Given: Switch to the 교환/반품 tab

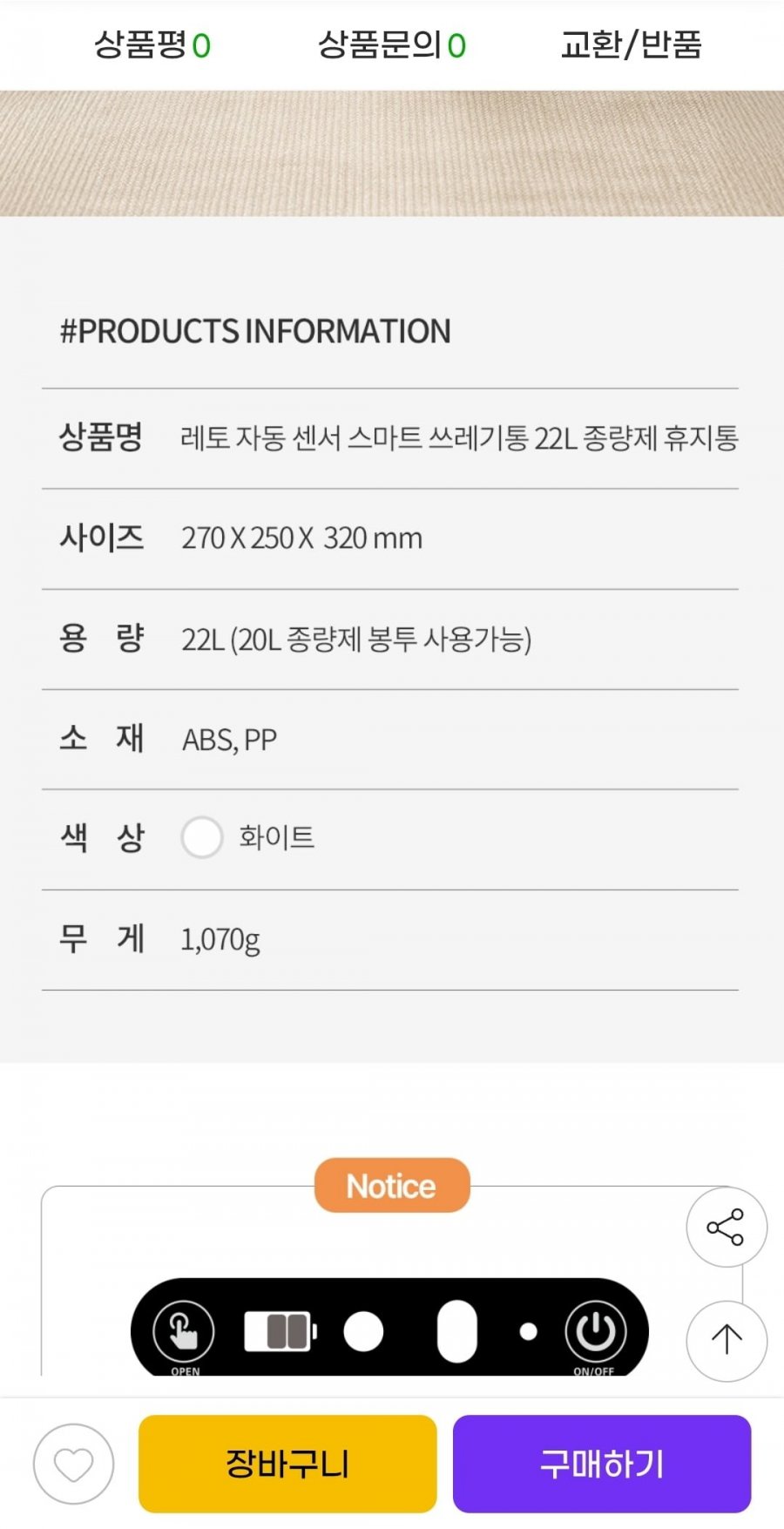Looking at the screenshot, I should pyautogui.click(x=632, y=44).
